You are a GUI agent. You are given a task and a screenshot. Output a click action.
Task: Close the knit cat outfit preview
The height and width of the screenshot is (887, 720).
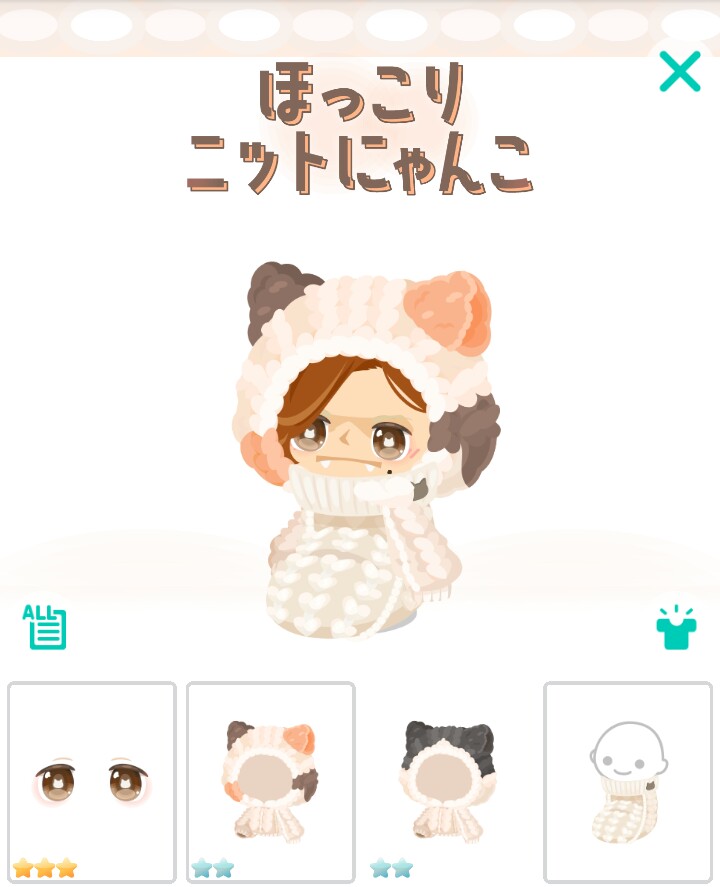pos(679,72)
